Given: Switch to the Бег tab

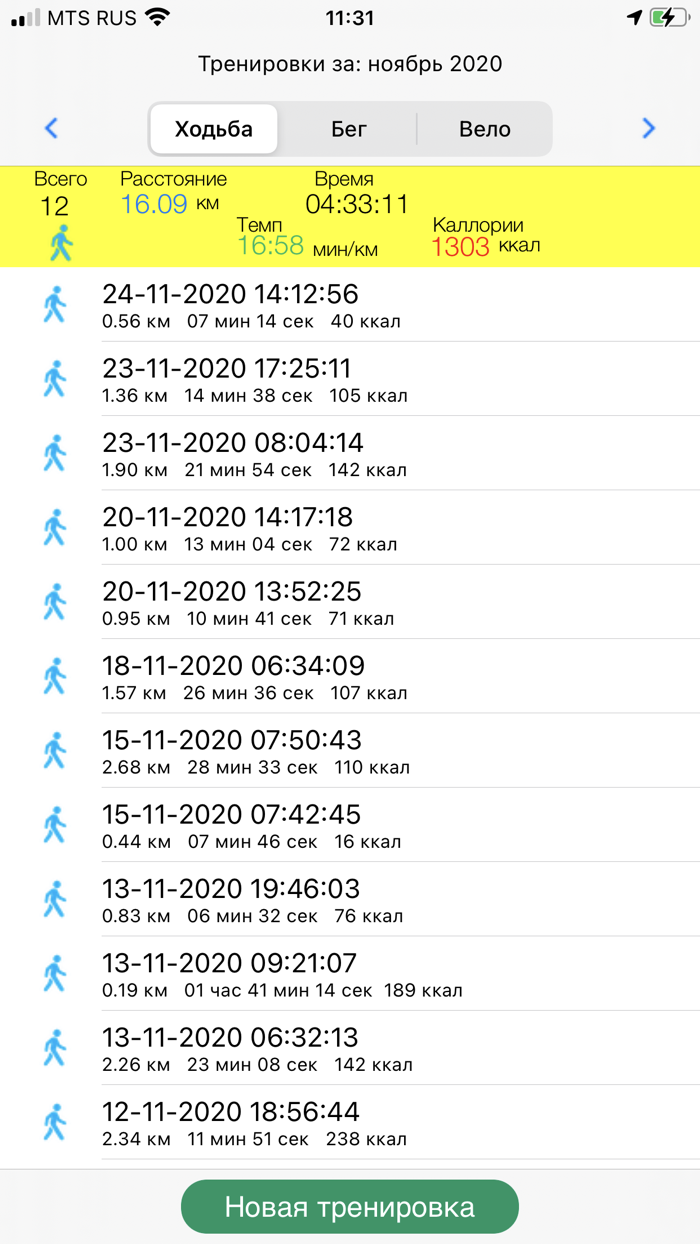Looking at the screenshot, I should point(349,129).
